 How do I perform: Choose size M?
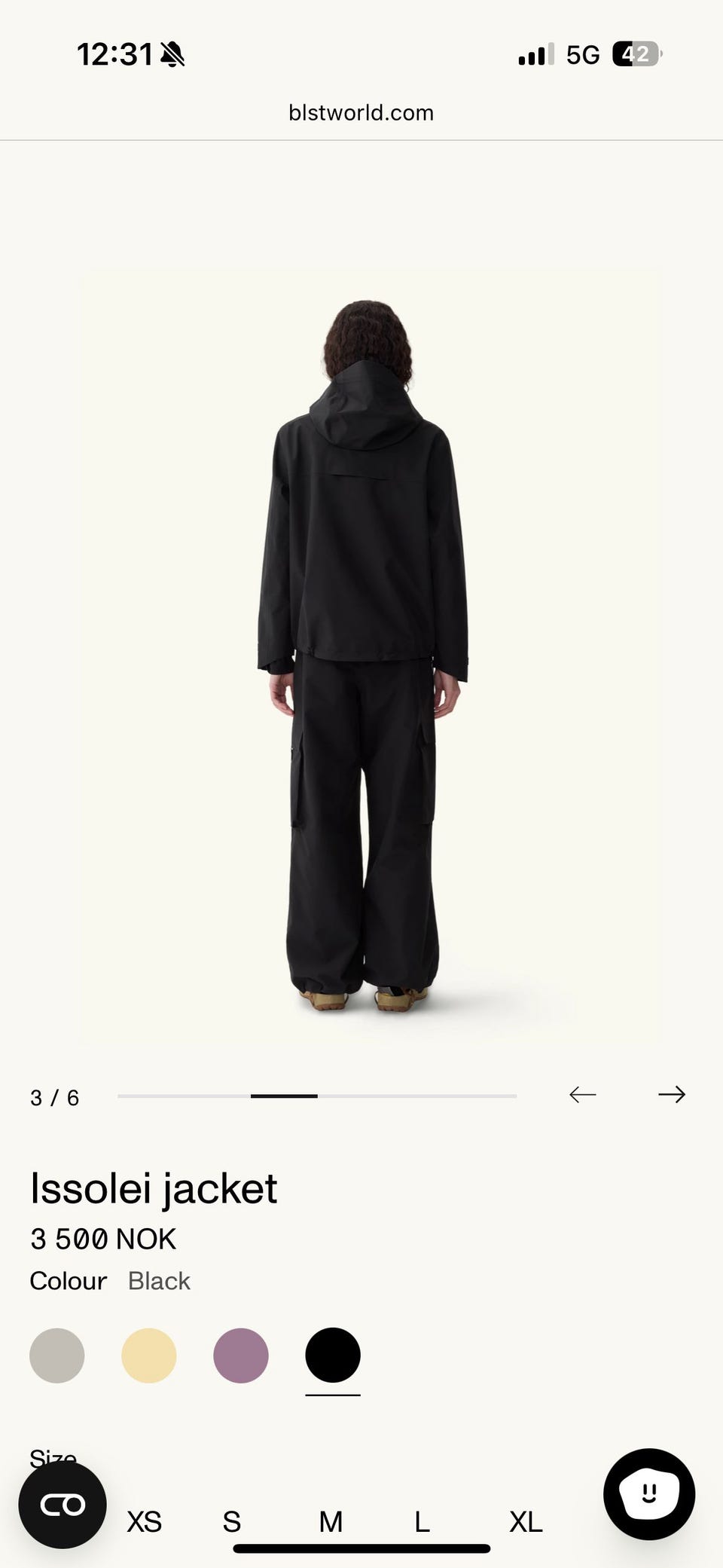click(331, 1521)
